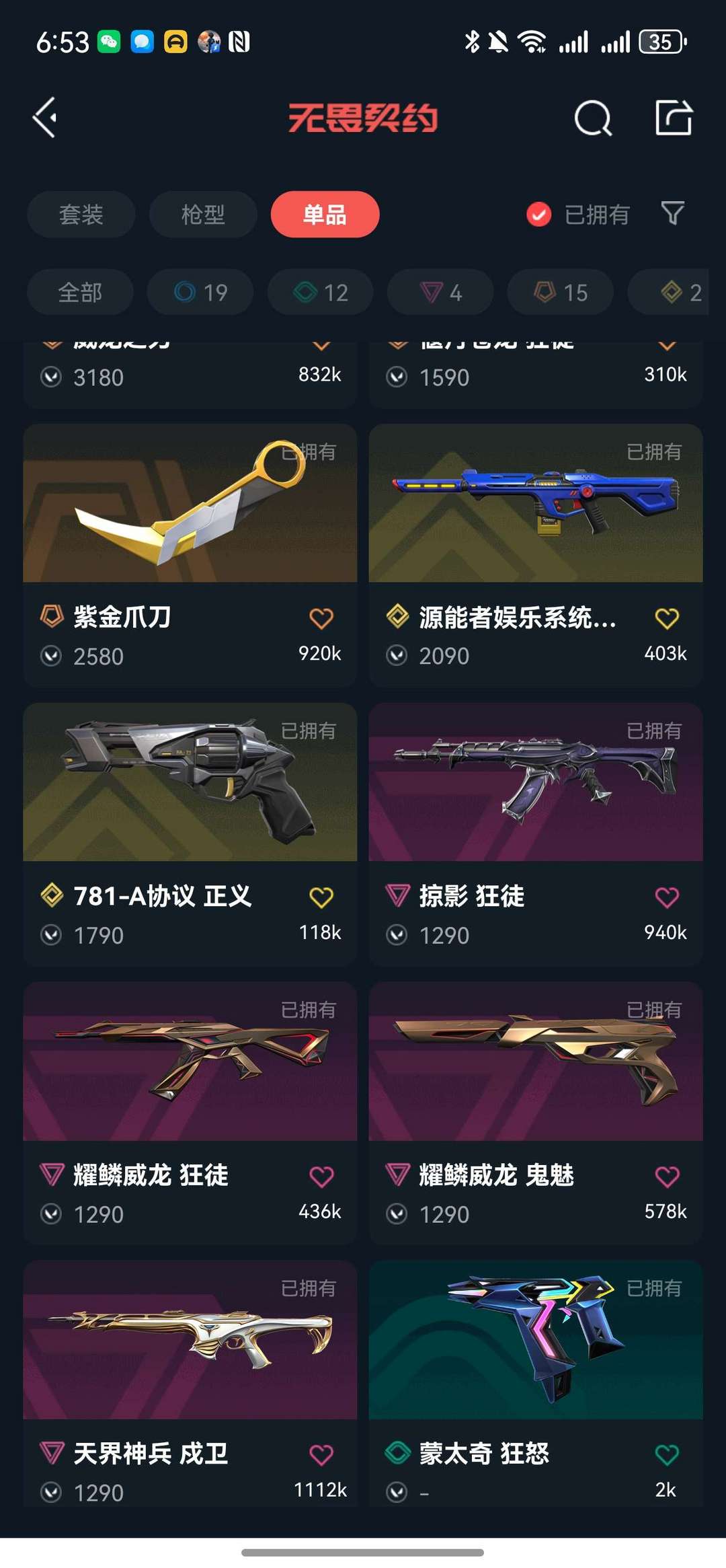
Task: Switch to the 套装 tab
Action: pyautogui.click(x=81, y=214)
